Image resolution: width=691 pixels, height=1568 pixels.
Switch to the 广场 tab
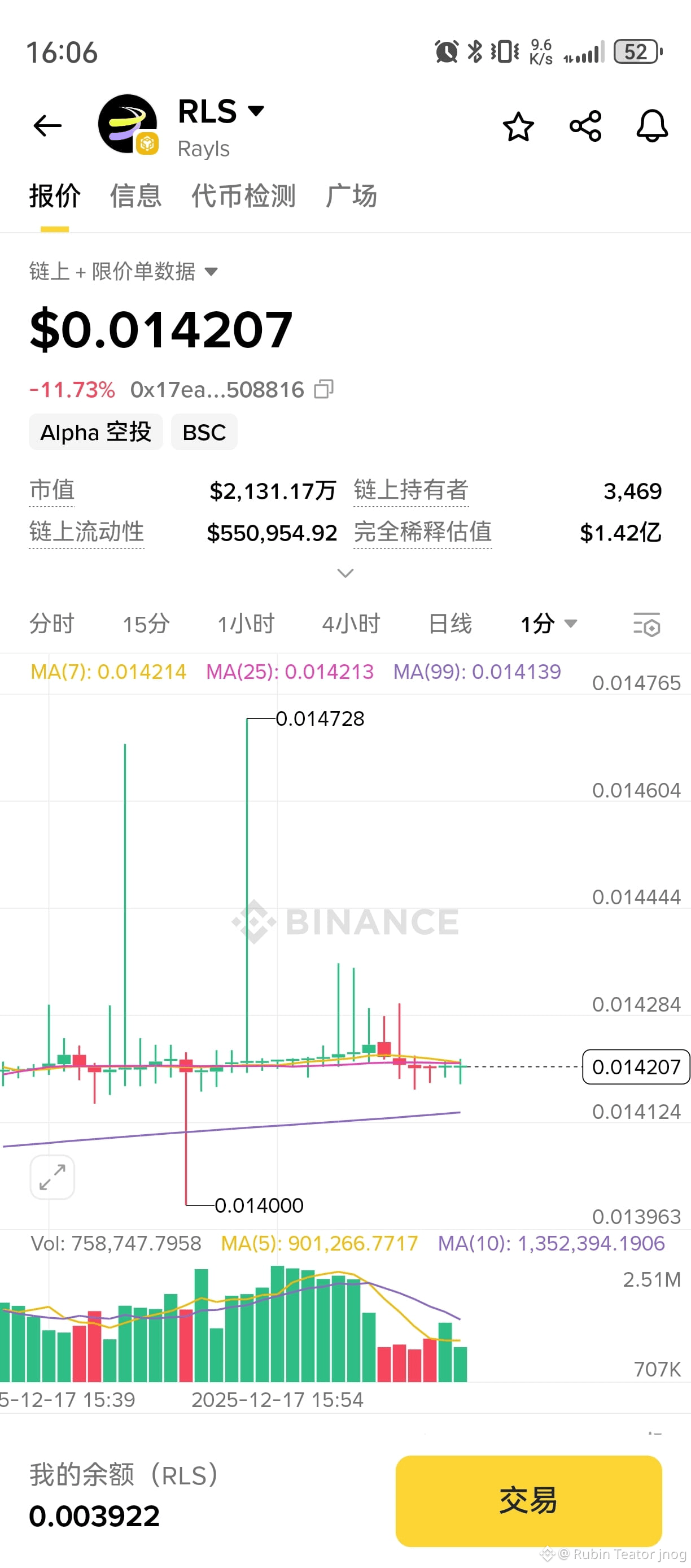point(352,196)
